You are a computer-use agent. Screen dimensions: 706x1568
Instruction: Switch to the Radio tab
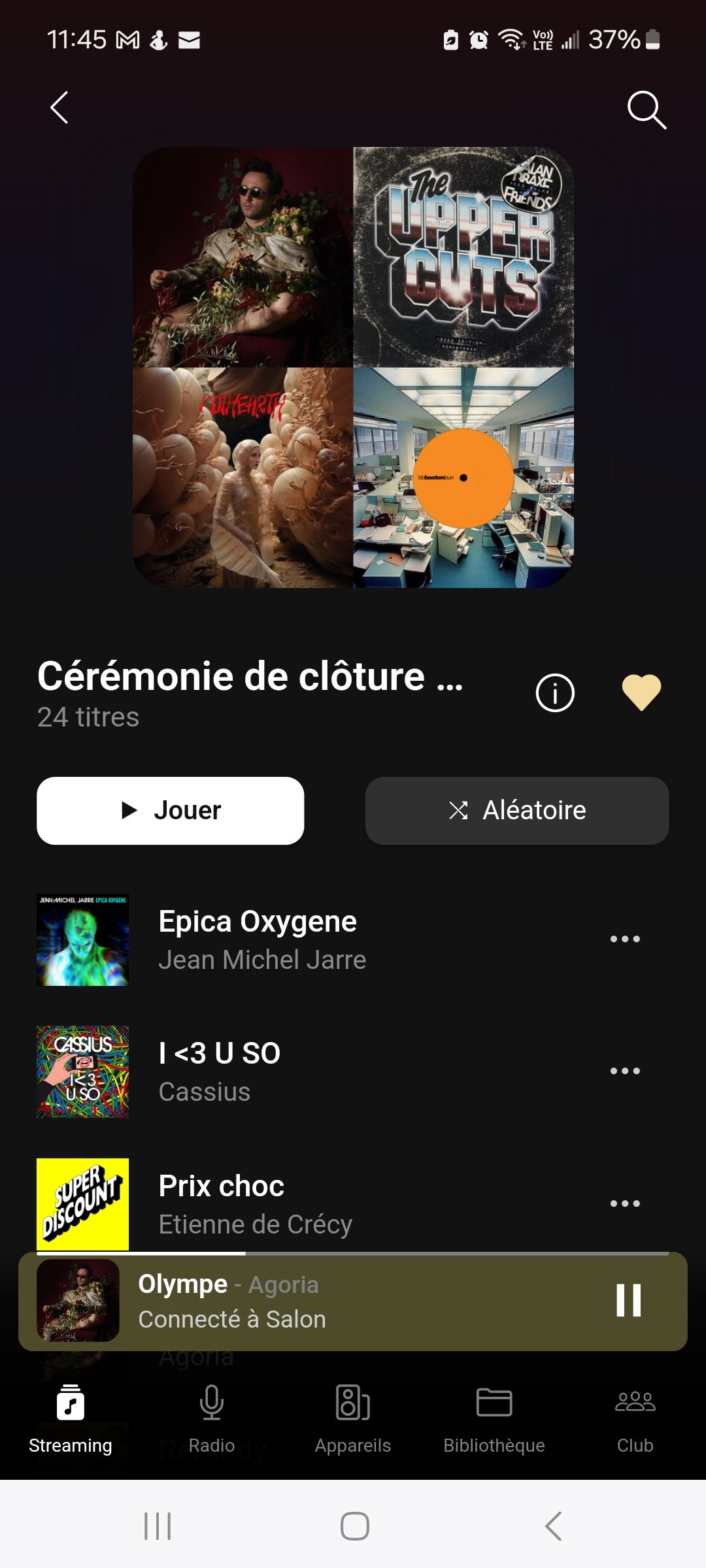point(212,1418)
